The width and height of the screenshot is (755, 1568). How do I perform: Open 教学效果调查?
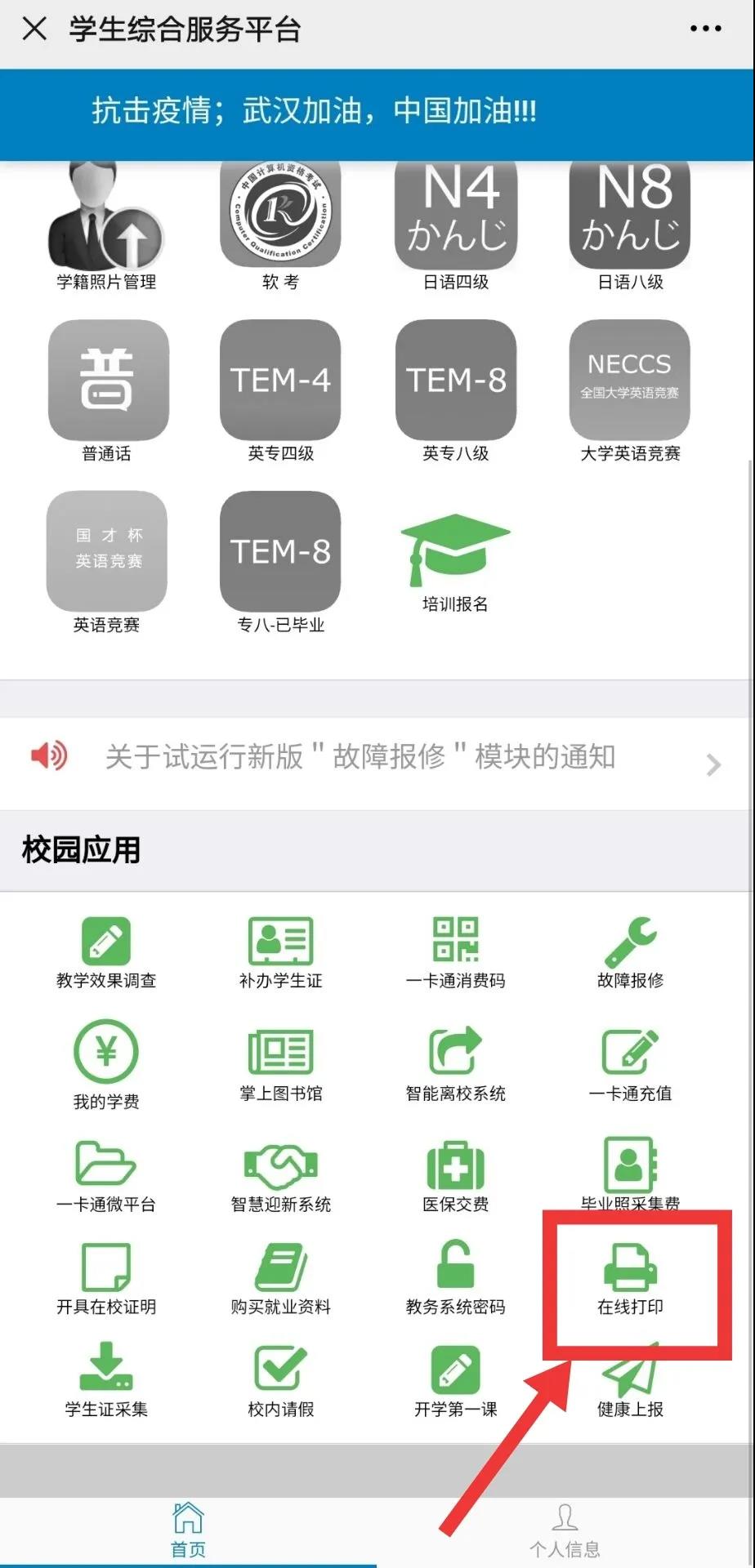(106, 953)
